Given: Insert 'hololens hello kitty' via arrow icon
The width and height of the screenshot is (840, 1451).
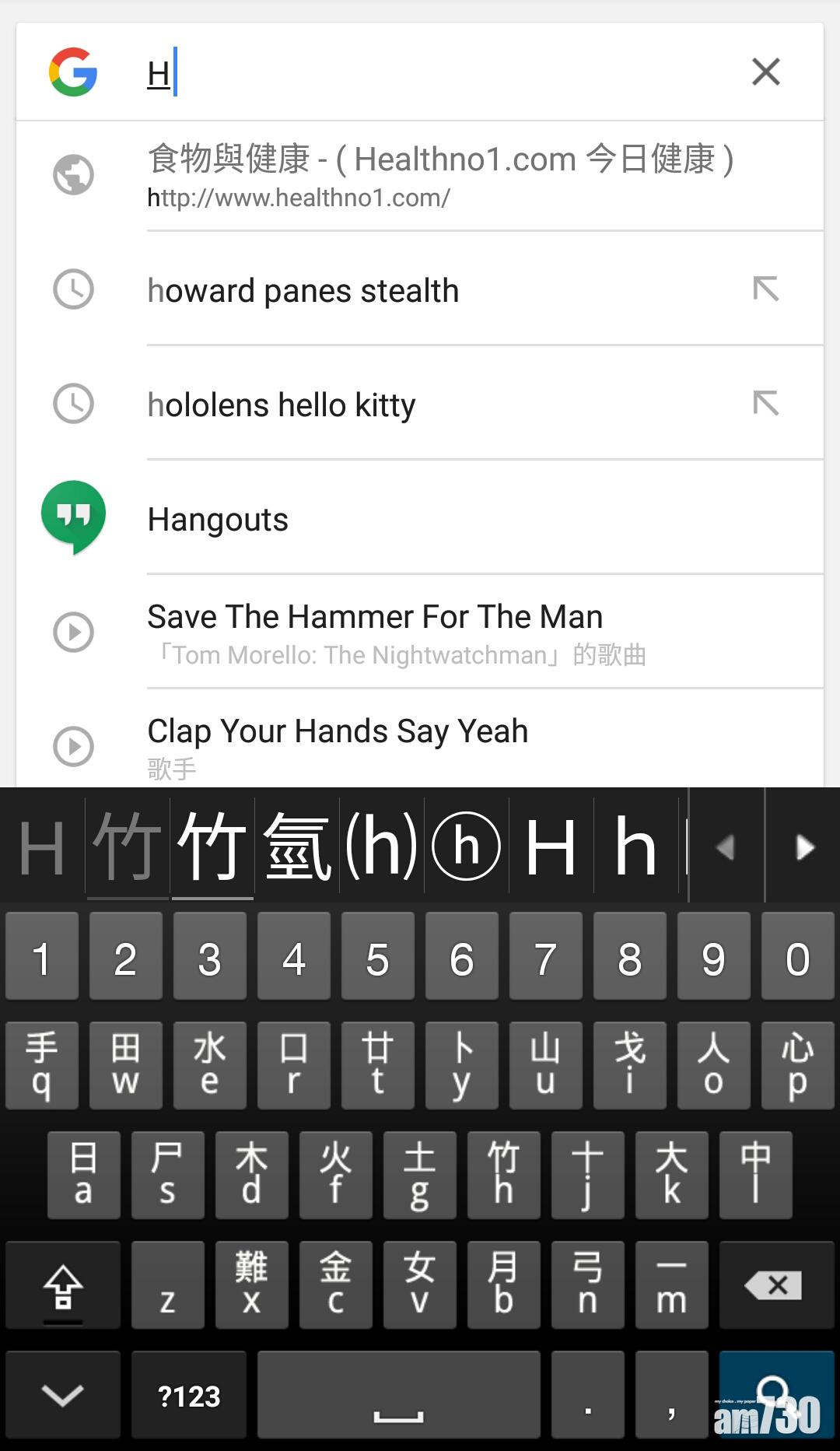Looking at the screenshot, I should point(765,404).
